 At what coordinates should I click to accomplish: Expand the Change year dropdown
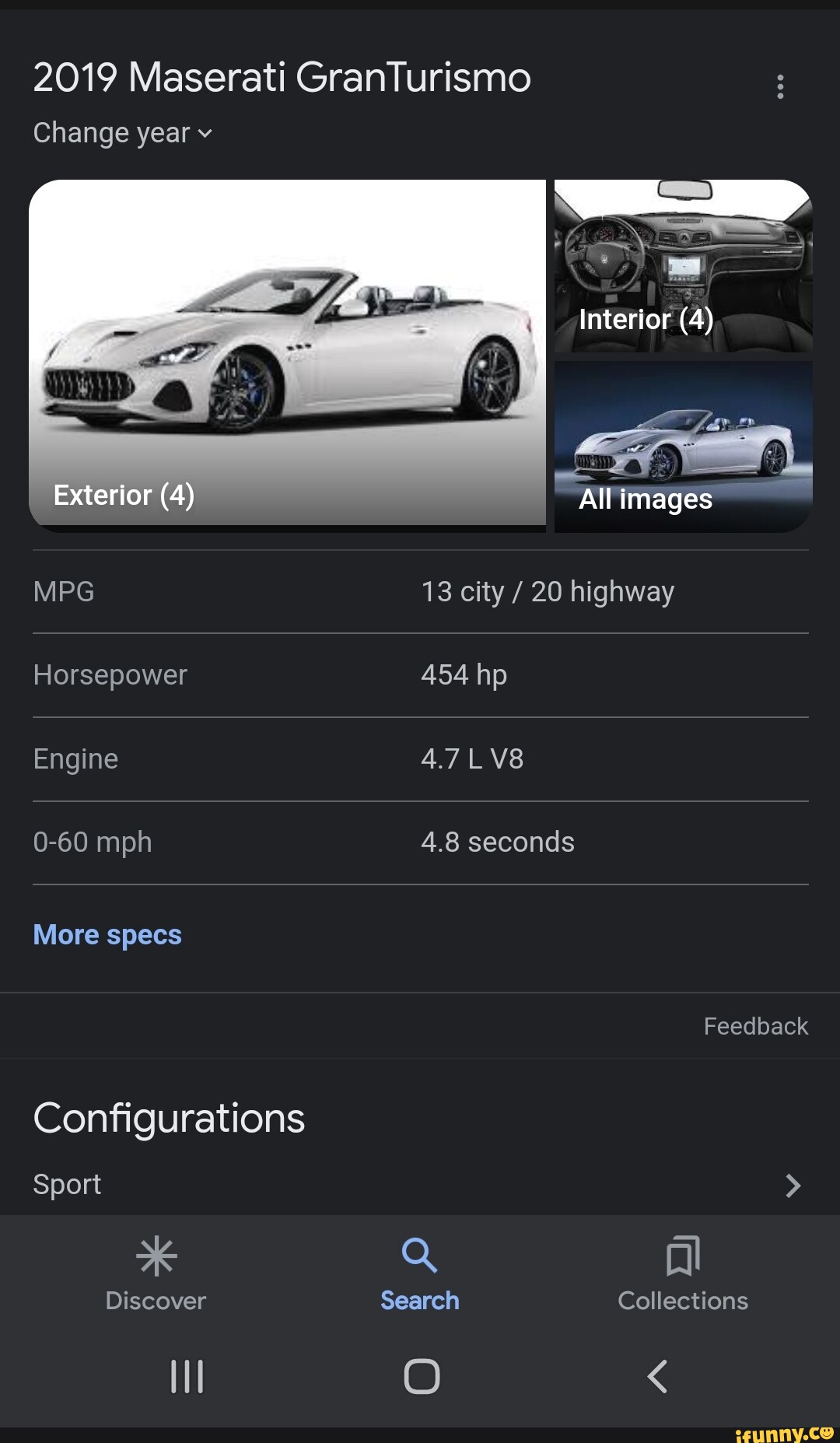click(x=121, y=132)
